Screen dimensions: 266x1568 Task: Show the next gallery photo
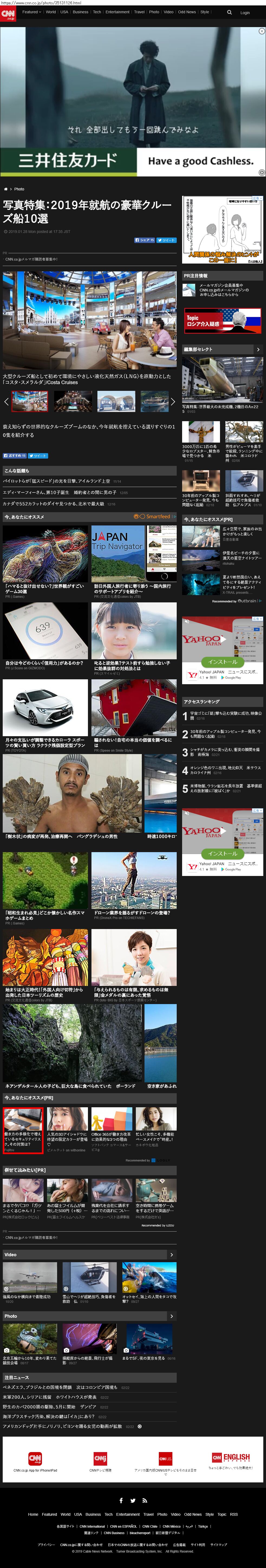click(x=173, y=402)
